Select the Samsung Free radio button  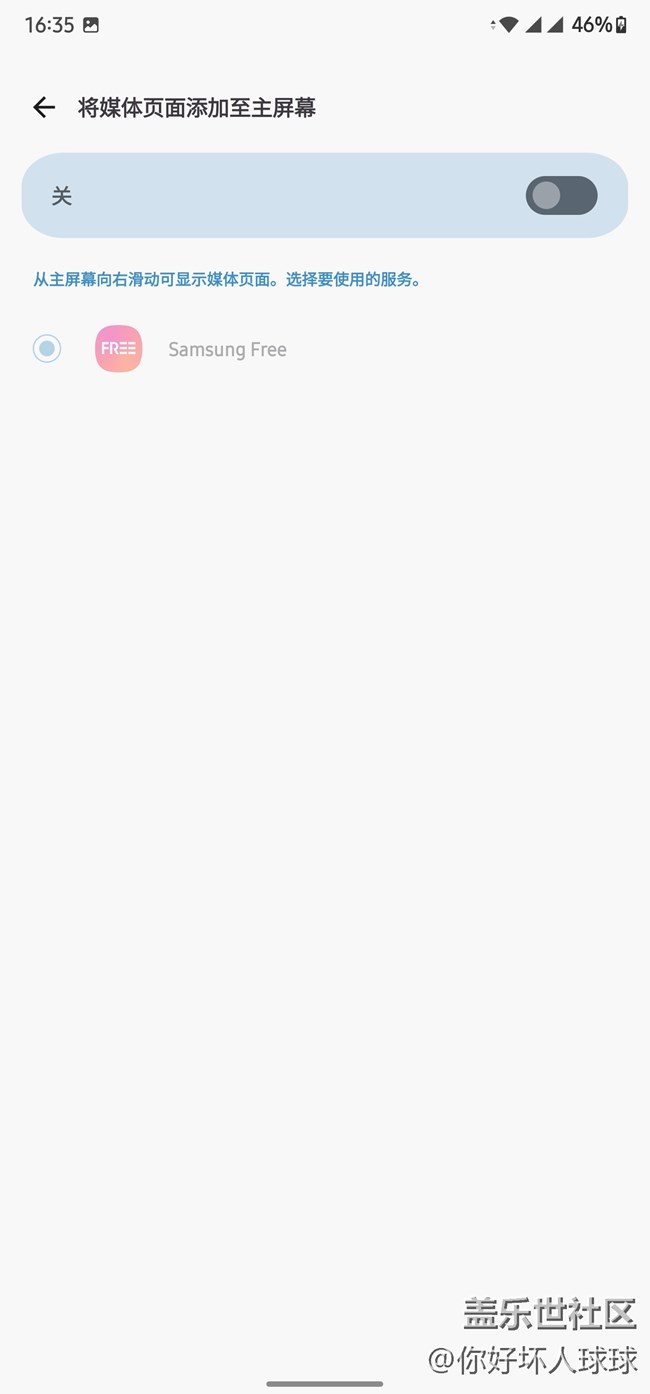47,349
